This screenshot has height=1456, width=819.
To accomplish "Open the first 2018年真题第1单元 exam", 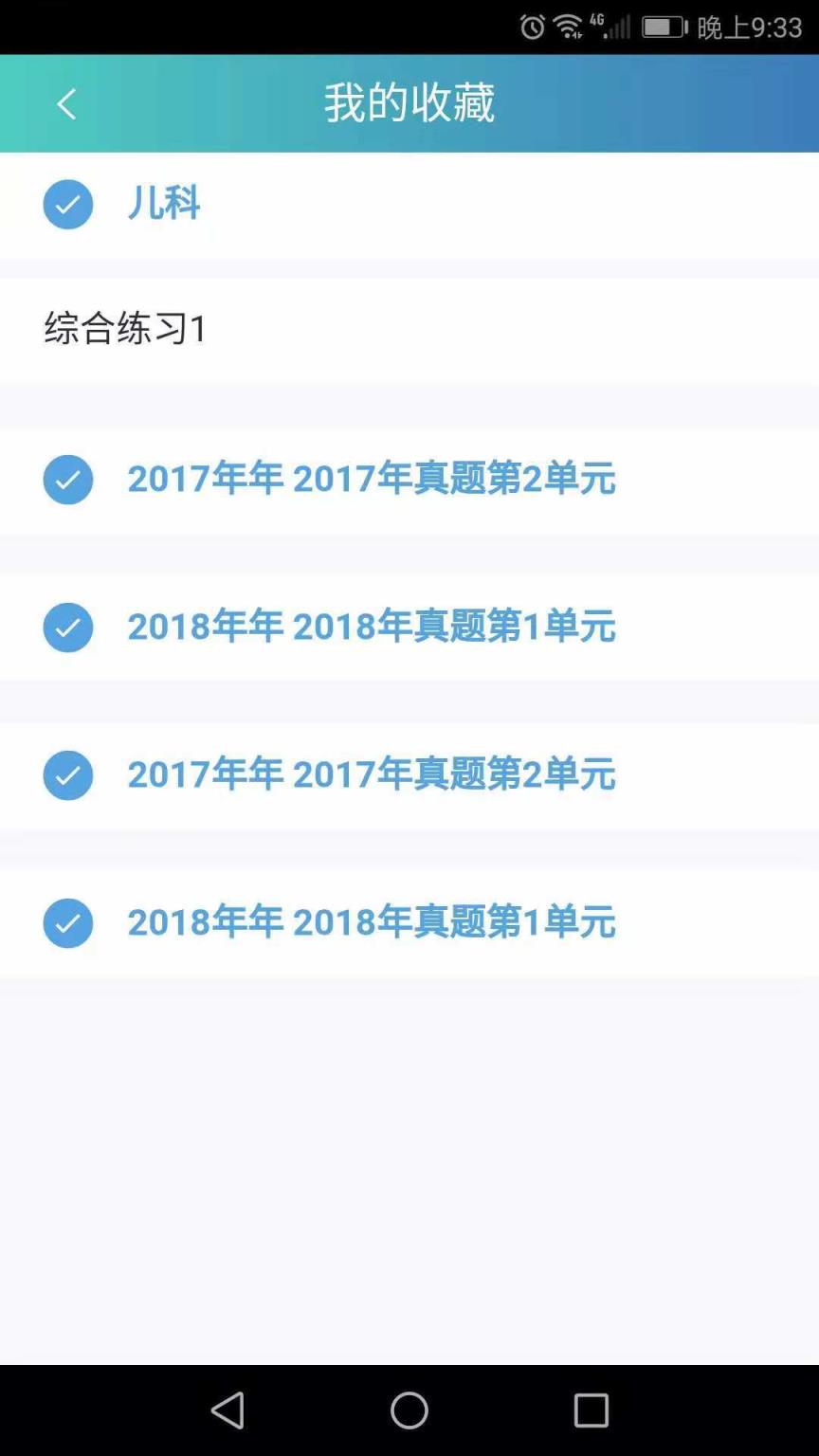I will (x=373, y=627).
